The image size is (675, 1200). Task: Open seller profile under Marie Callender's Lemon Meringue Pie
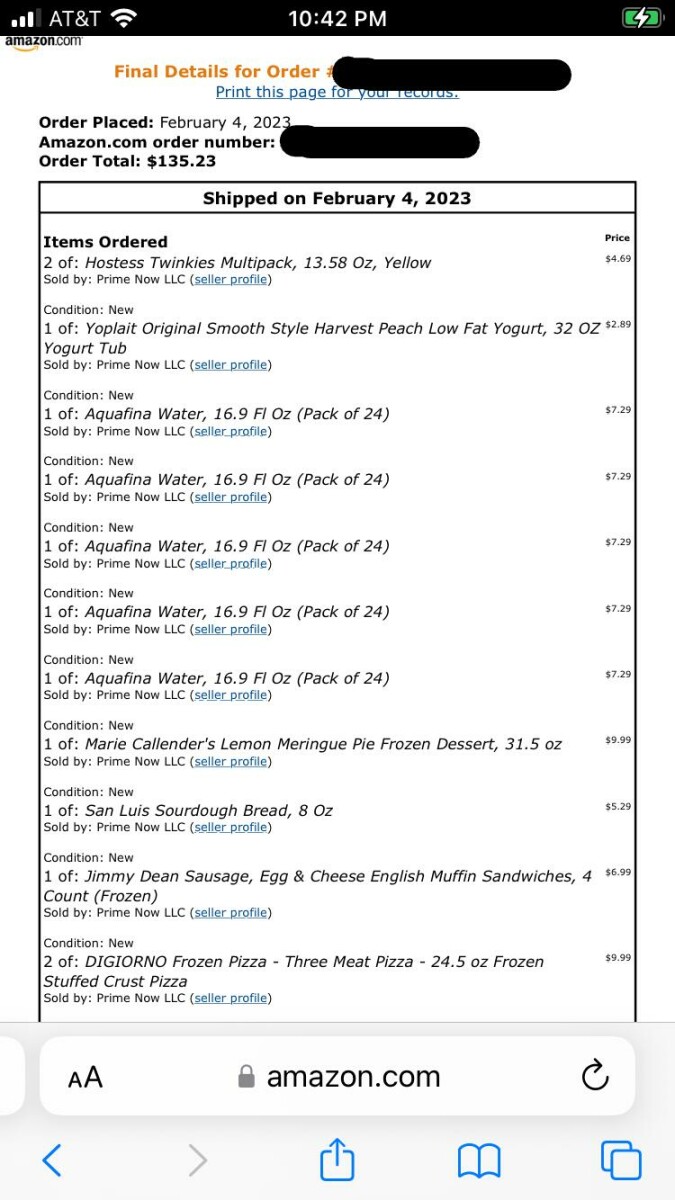(230, 762)
